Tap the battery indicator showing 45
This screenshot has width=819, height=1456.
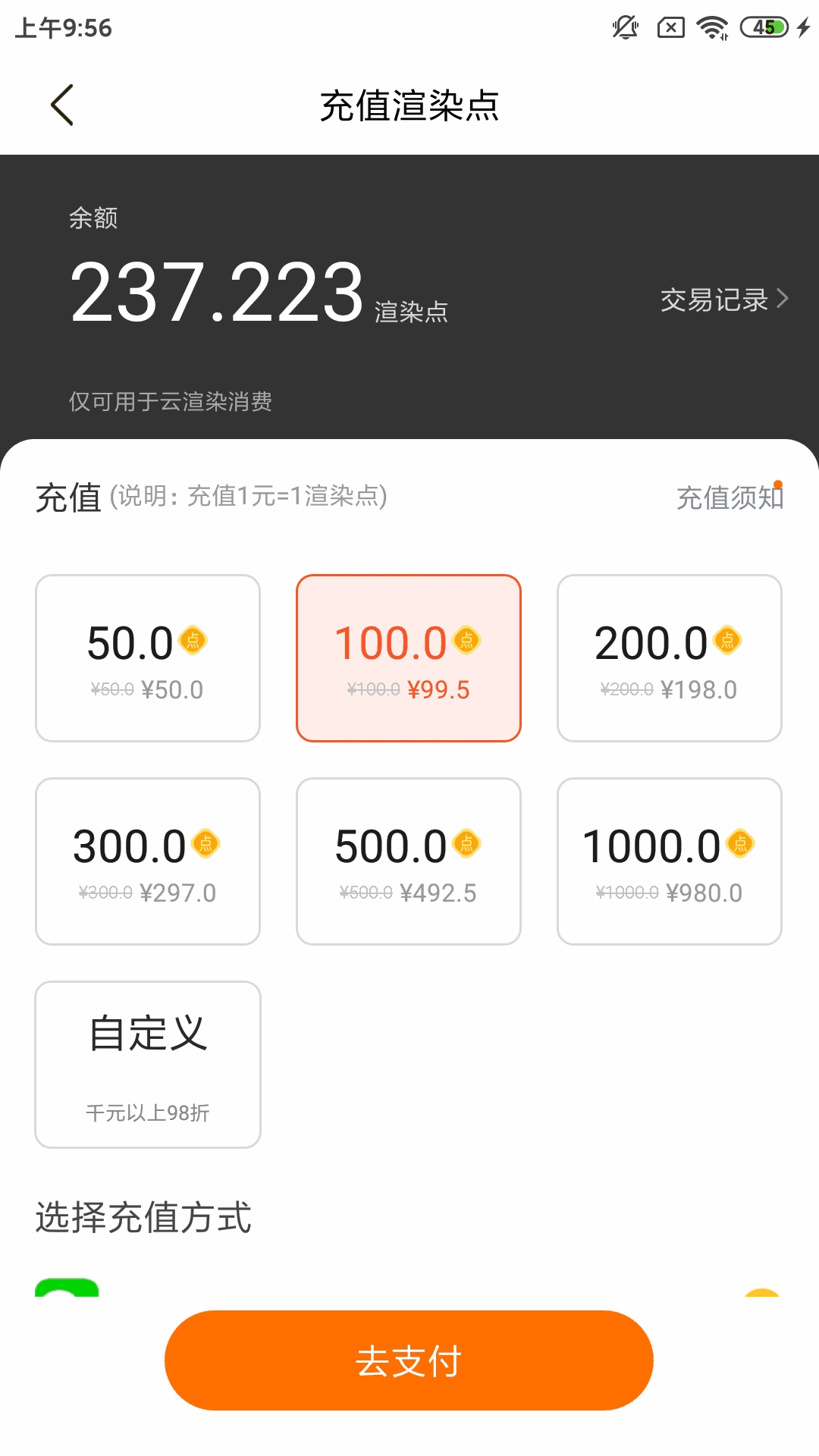pos(766,27)
